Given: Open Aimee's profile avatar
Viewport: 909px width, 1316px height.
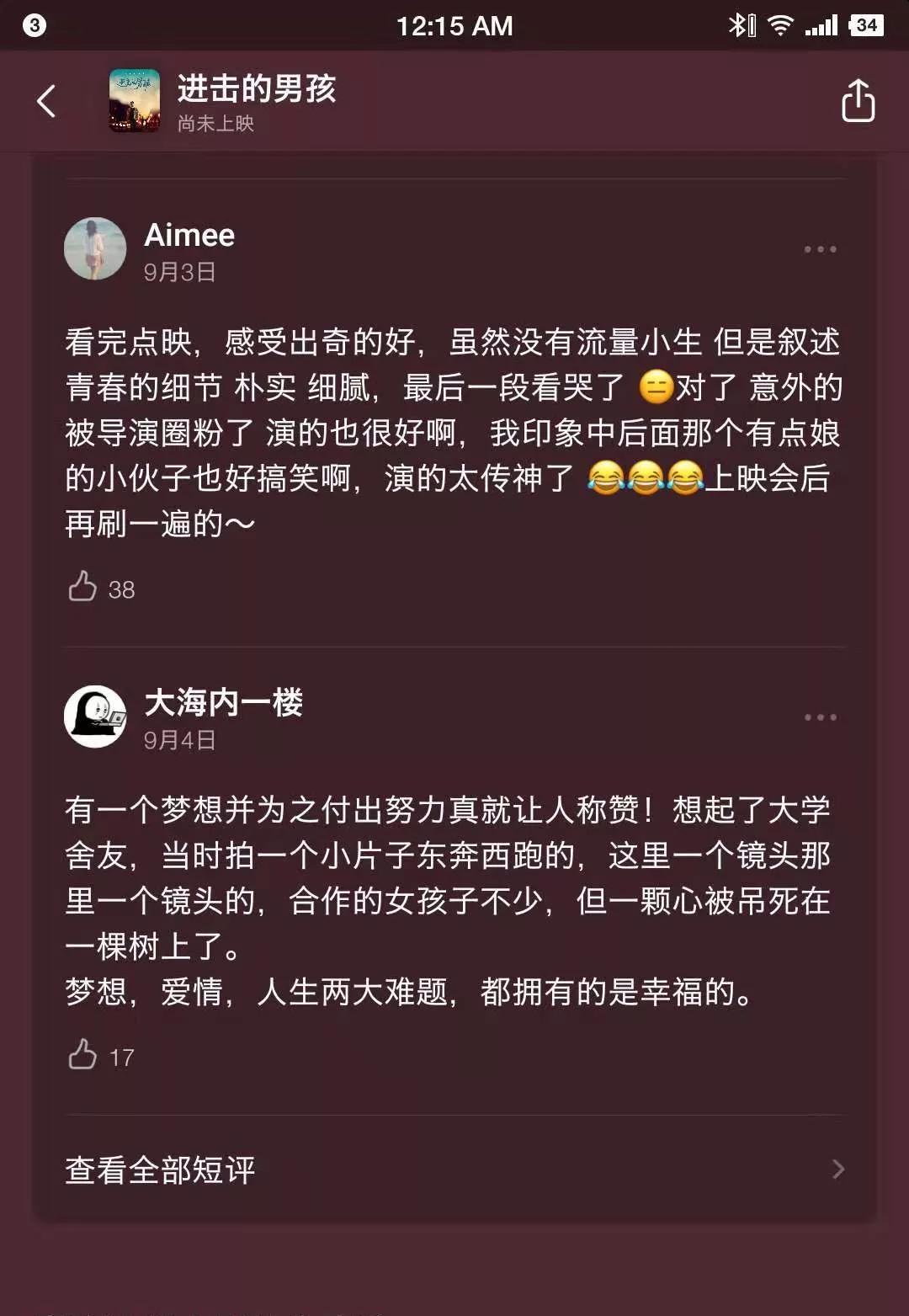Looking at the screenshot, I should 95,248.
